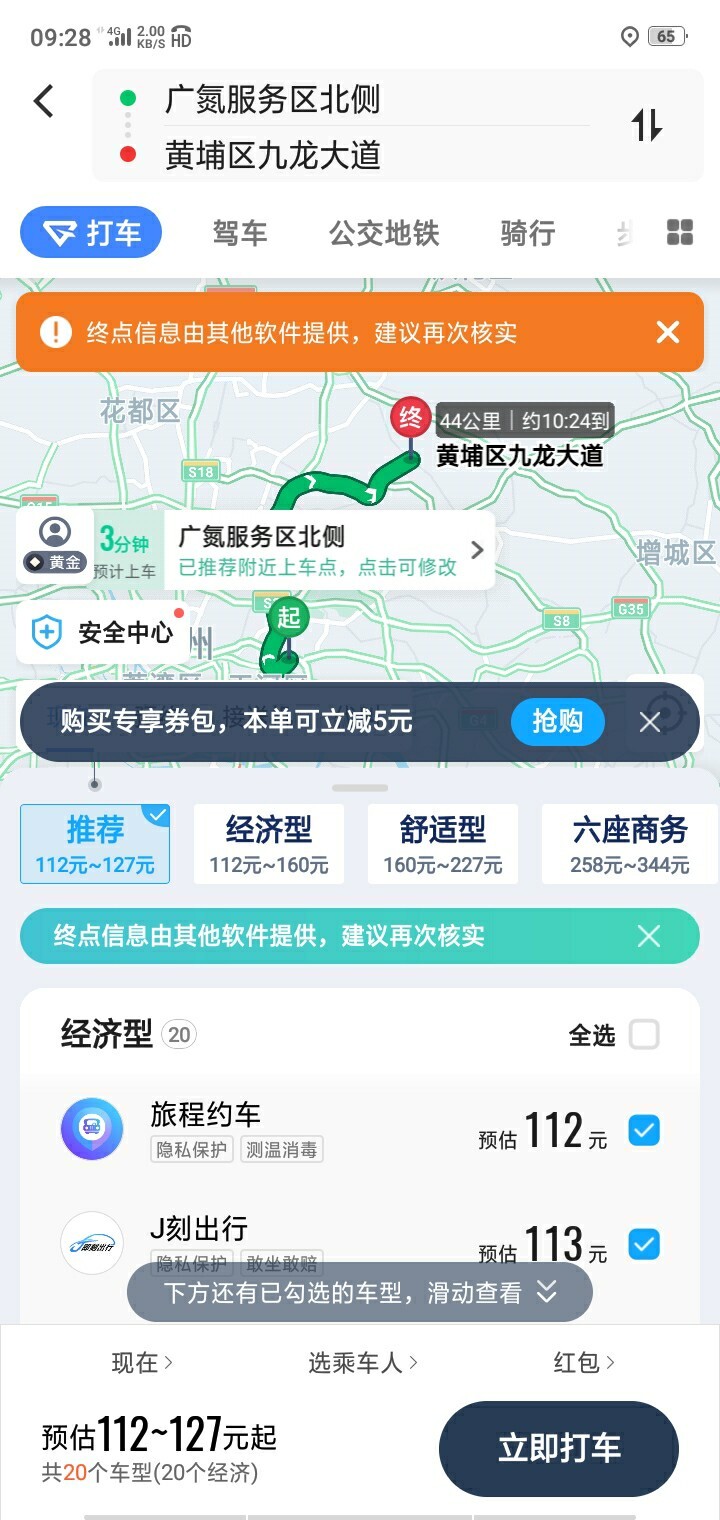Swap start and destination with the arrows
The height and width of the screenshot is (1520, 720).
pyautogui.click(x=647, y=125)
